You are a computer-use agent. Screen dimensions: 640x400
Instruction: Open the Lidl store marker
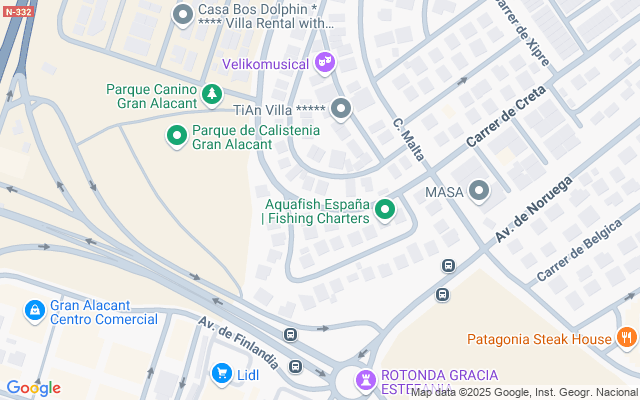222,373
